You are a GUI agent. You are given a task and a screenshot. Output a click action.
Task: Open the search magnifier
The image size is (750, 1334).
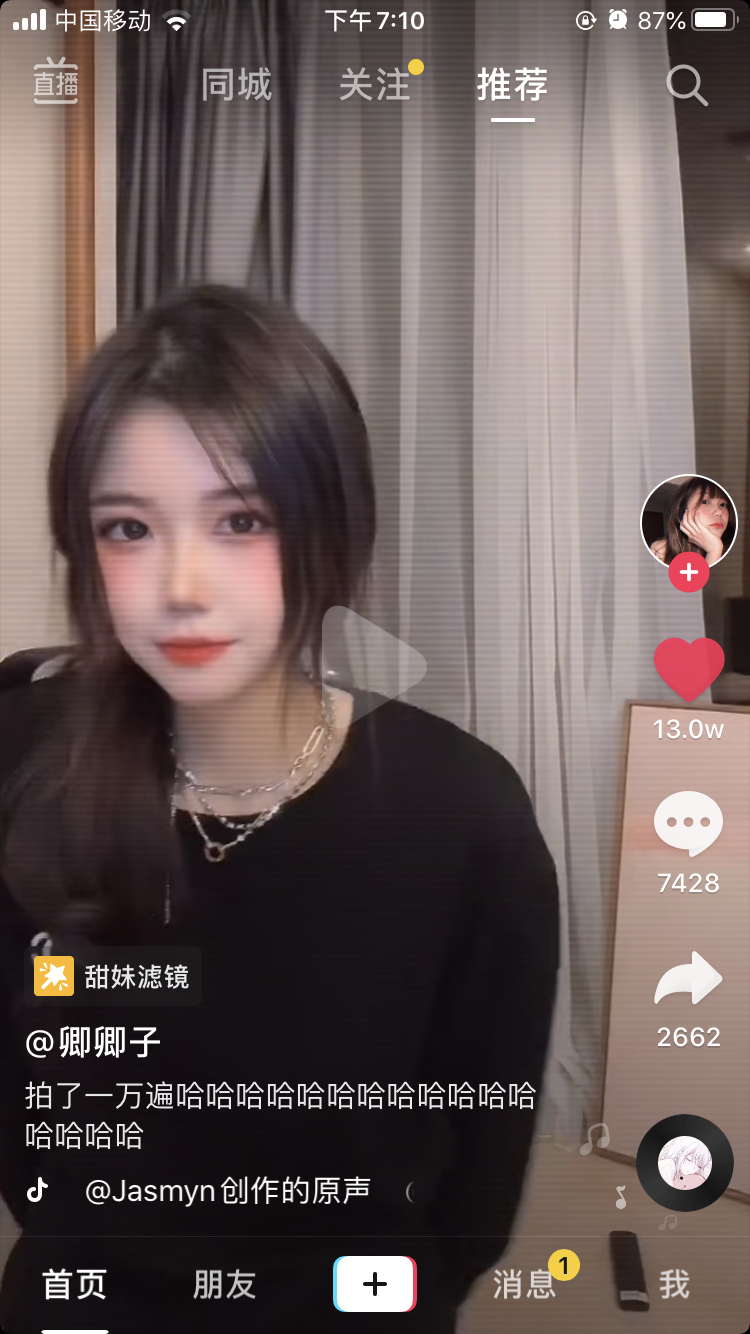click(x=687, y=86)
